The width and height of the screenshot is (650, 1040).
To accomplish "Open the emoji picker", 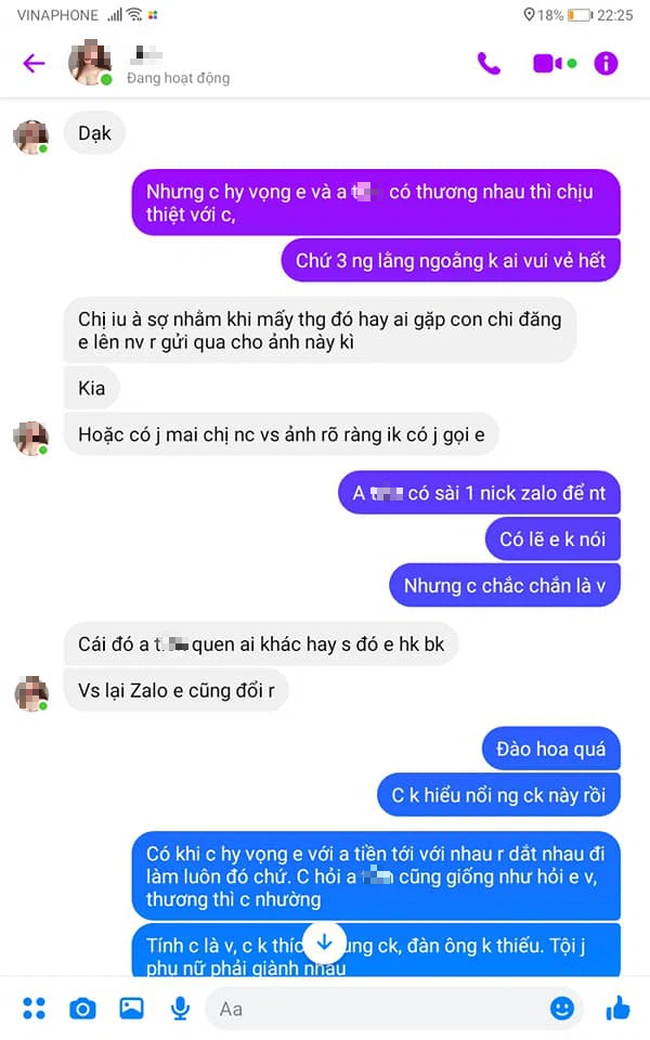I will [x=562, y=1008].
